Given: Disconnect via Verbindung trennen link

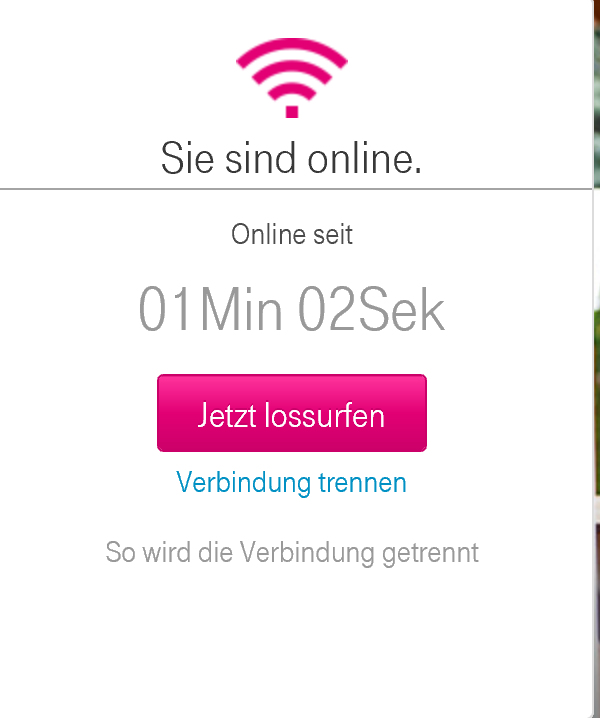Looking at the screenshot, I should [x=291, y=483].
